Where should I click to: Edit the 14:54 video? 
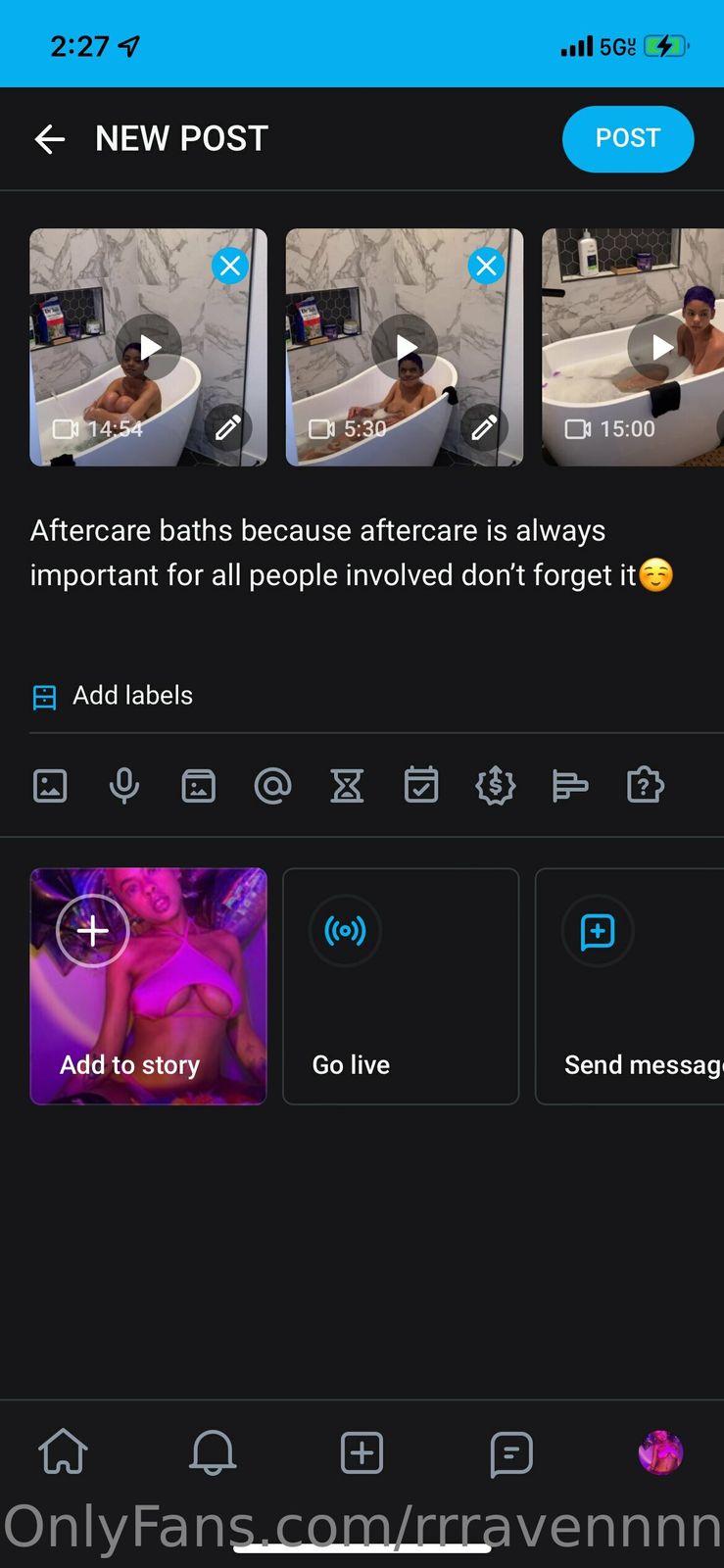pyautogui.click(x=228, y=428)
